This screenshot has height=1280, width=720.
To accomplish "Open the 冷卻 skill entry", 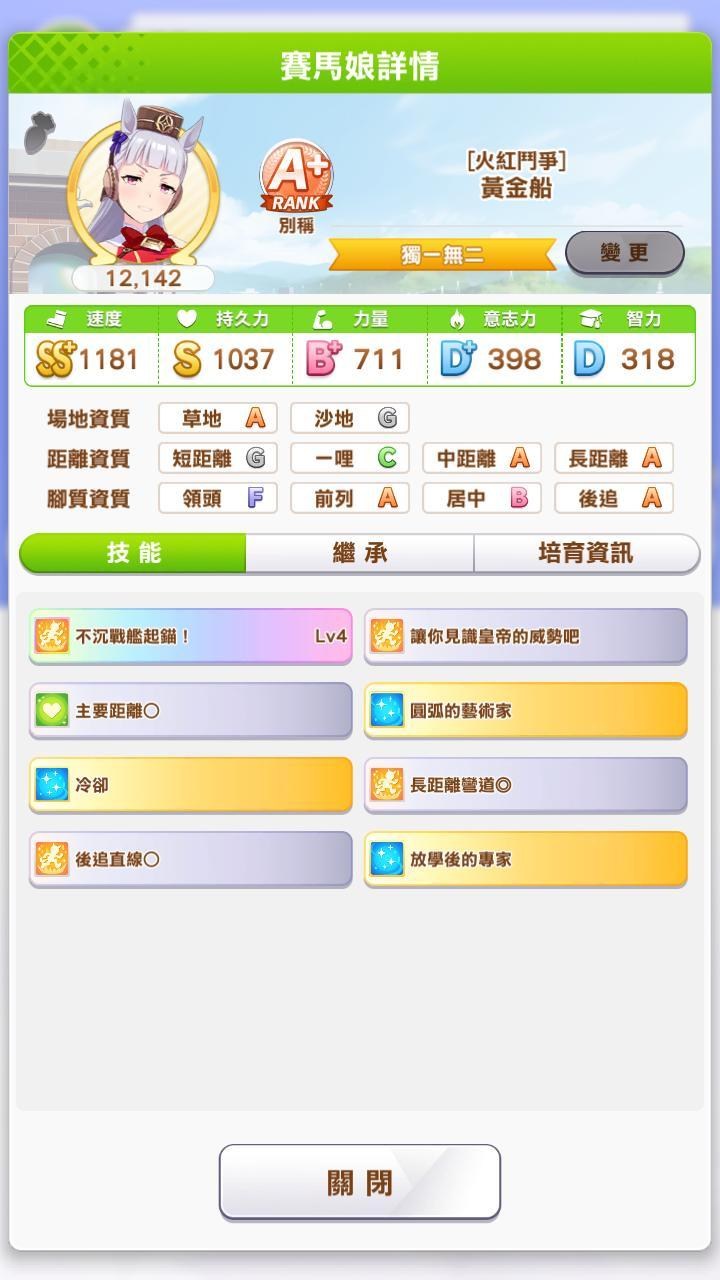I will (191, 785).
